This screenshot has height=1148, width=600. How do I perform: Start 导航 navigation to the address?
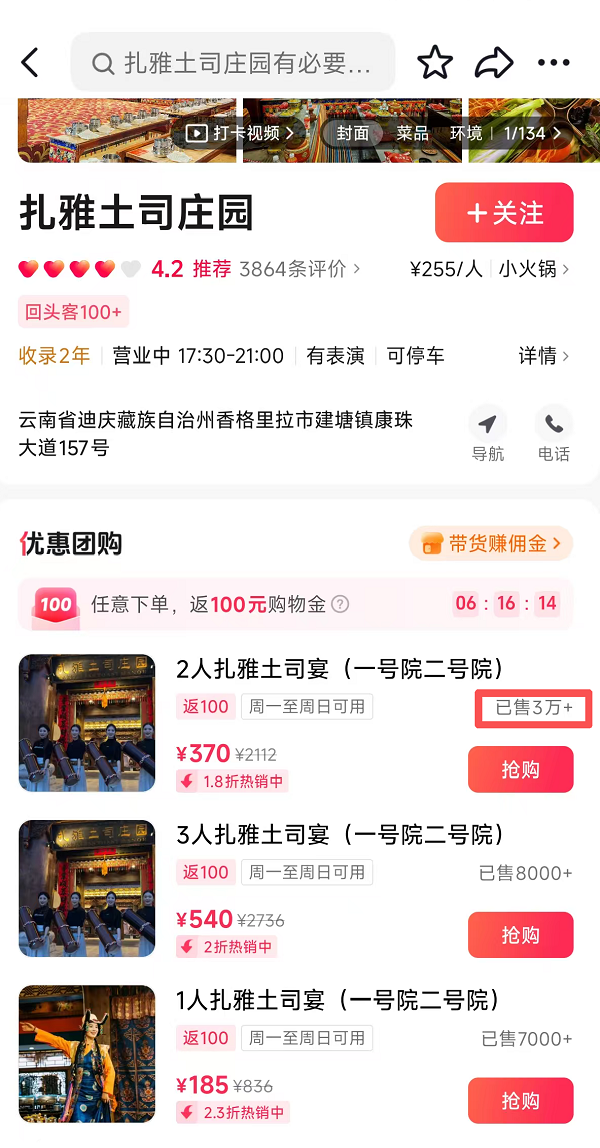point(488,433)
